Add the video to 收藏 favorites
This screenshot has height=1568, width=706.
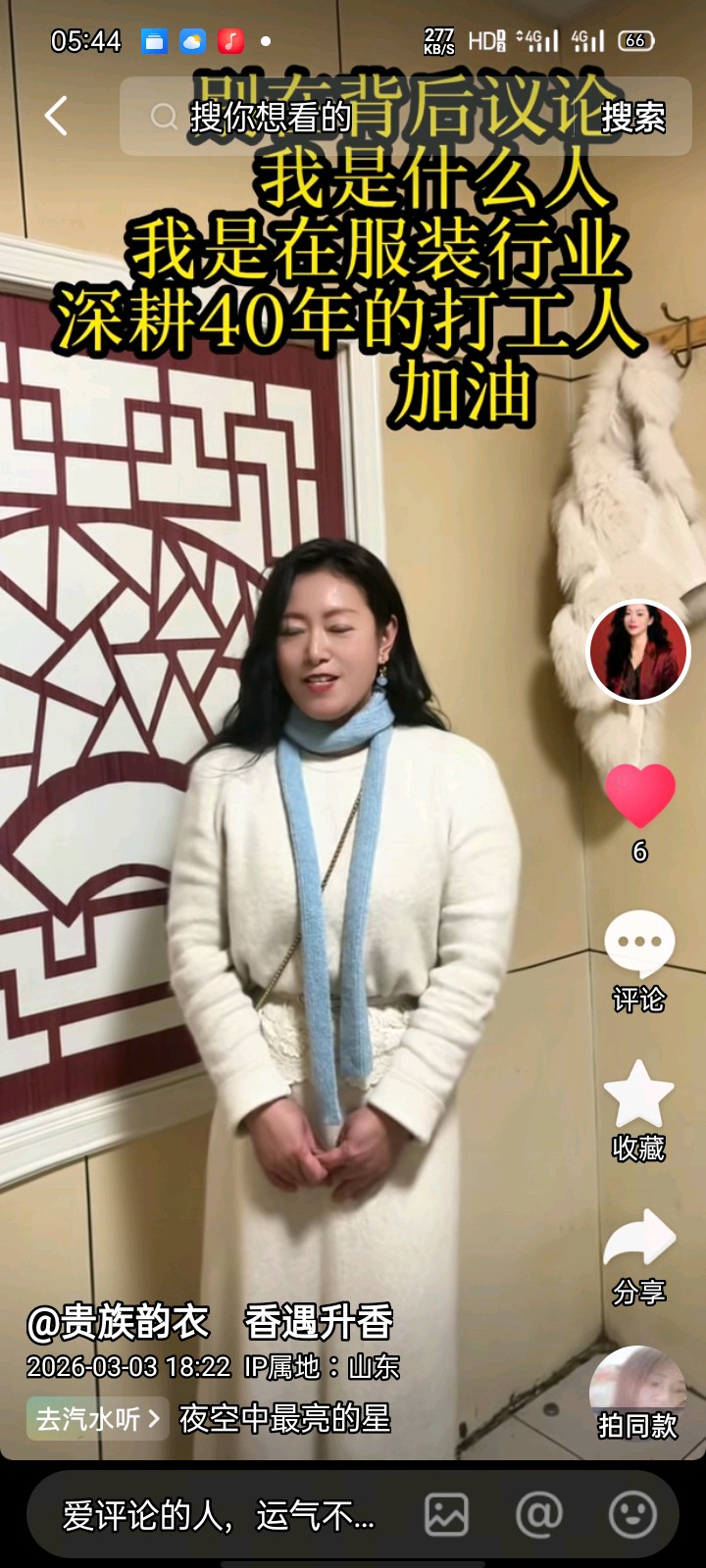[639, 1095]
